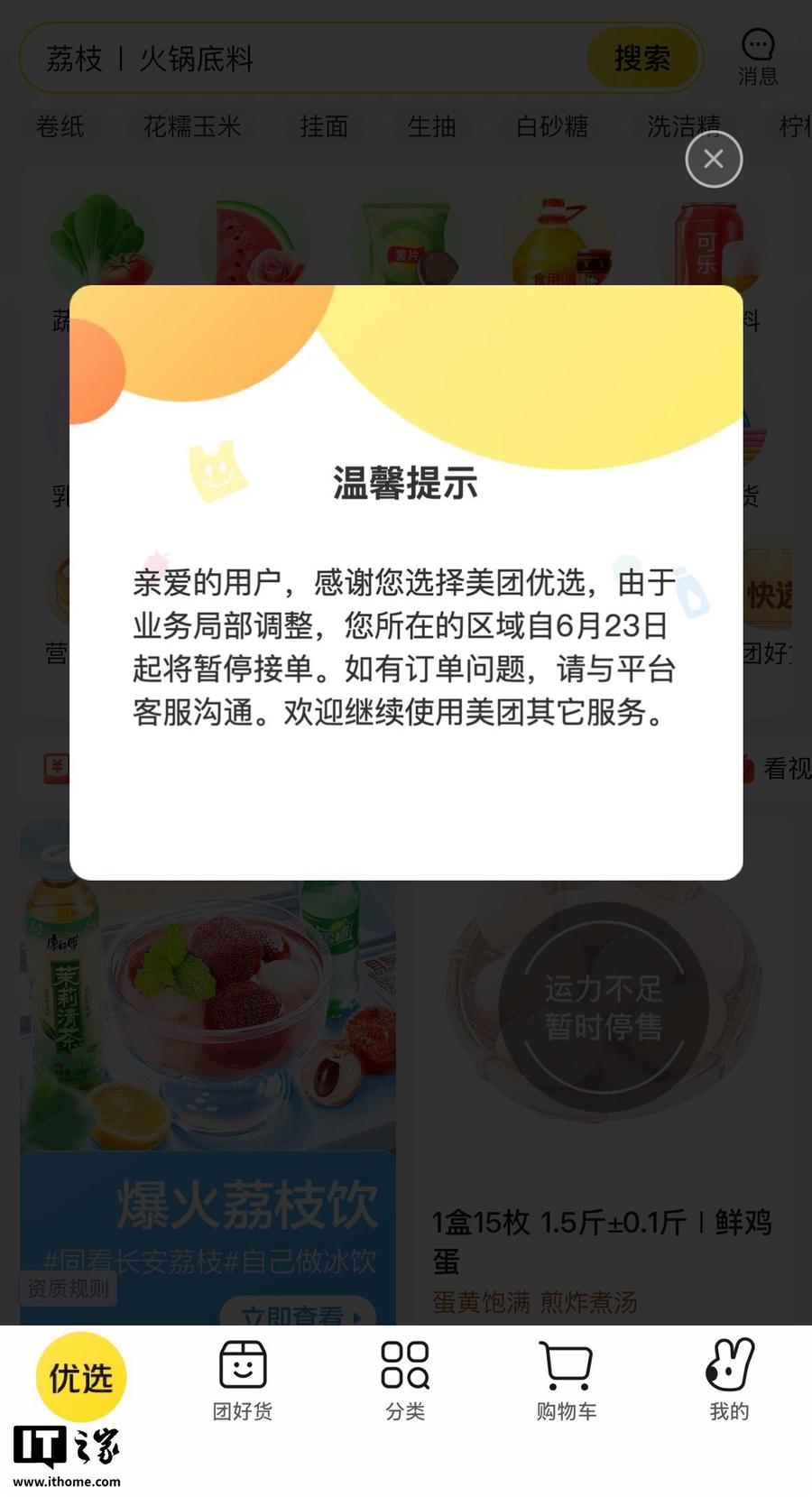Tap the 搜索 button
The height and width of the screenshot is (1497, 812).
pyautogui.click(x=642, y=60)
